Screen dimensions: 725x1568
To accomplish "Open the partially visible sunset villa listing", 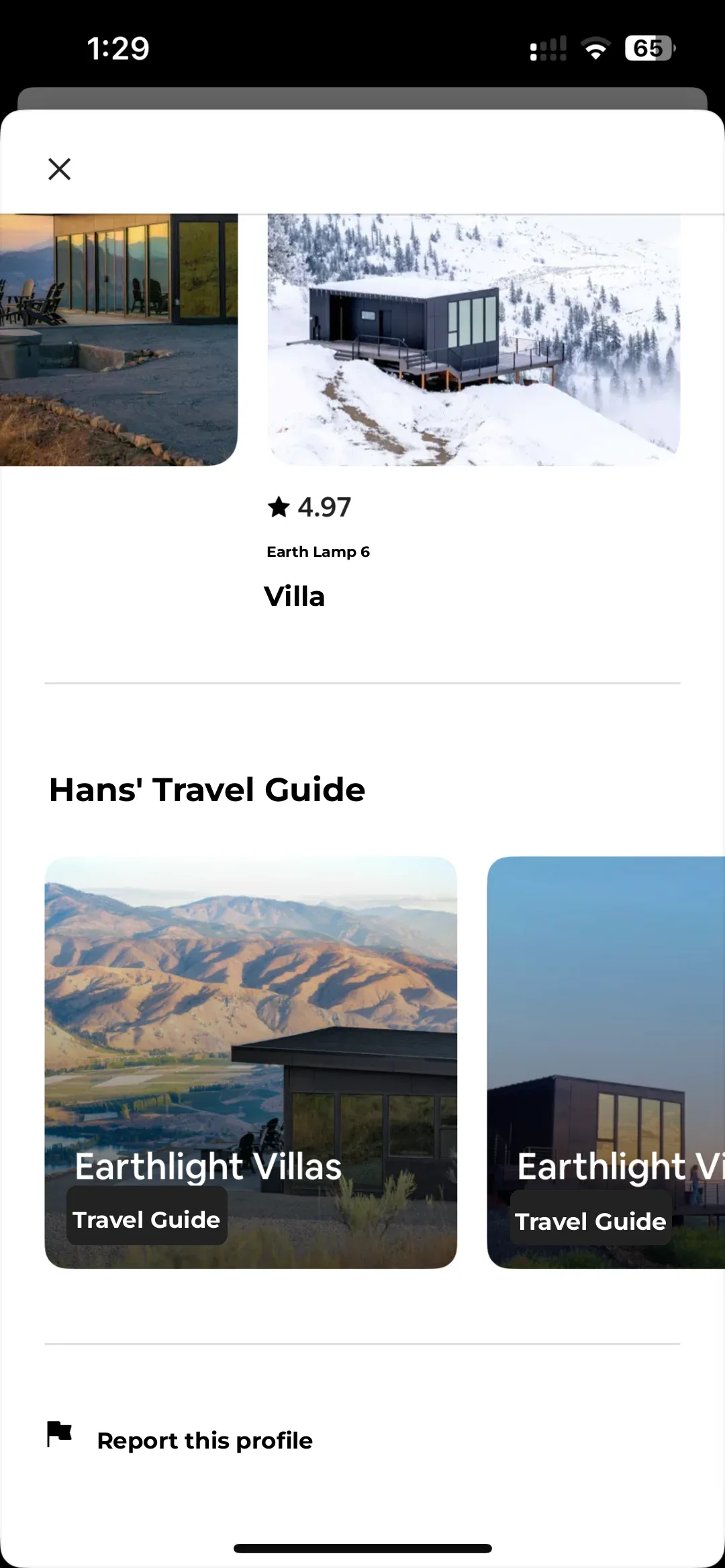I will tap(118, 339).
